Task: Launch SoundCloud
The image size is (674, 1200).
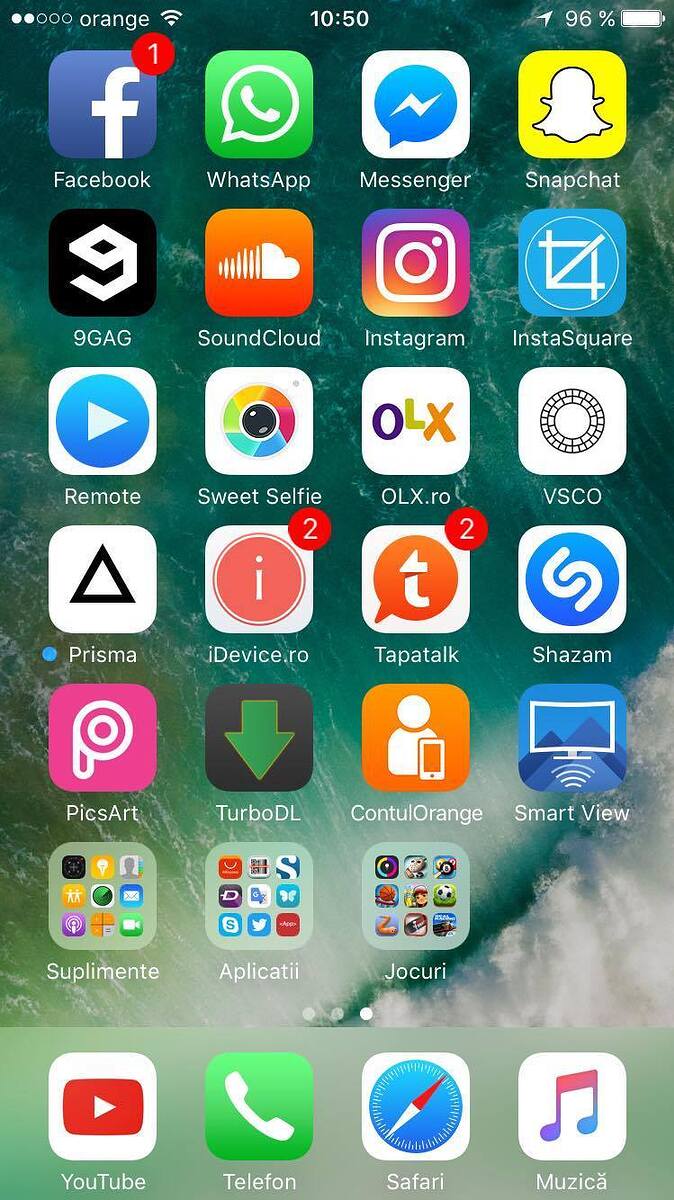Action: [x=259, y=263]
